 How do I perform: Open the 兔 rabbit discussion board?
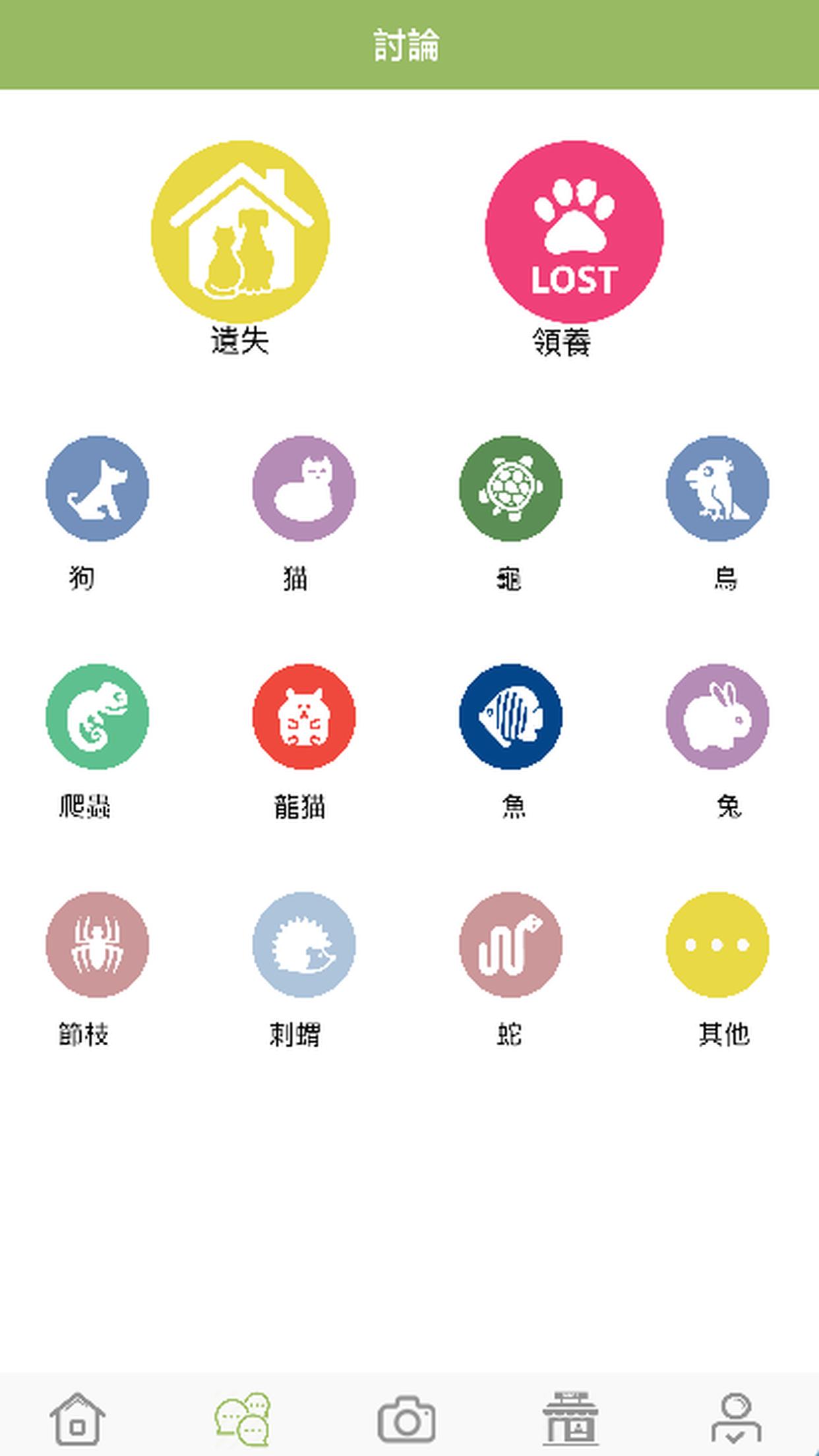coord(717,717)
